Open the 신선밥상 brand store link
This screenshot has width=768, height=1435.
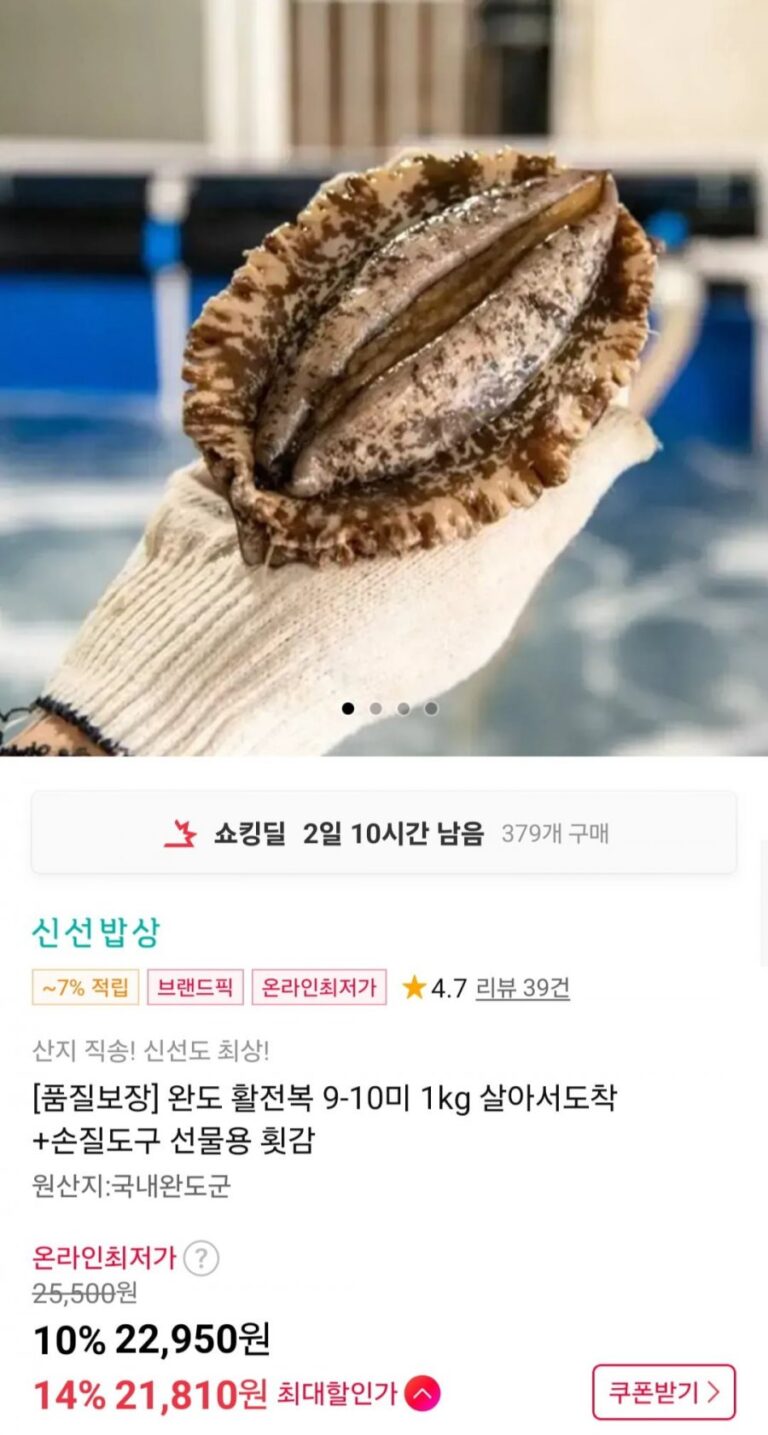pyautogui.click(x=96, y=933)
